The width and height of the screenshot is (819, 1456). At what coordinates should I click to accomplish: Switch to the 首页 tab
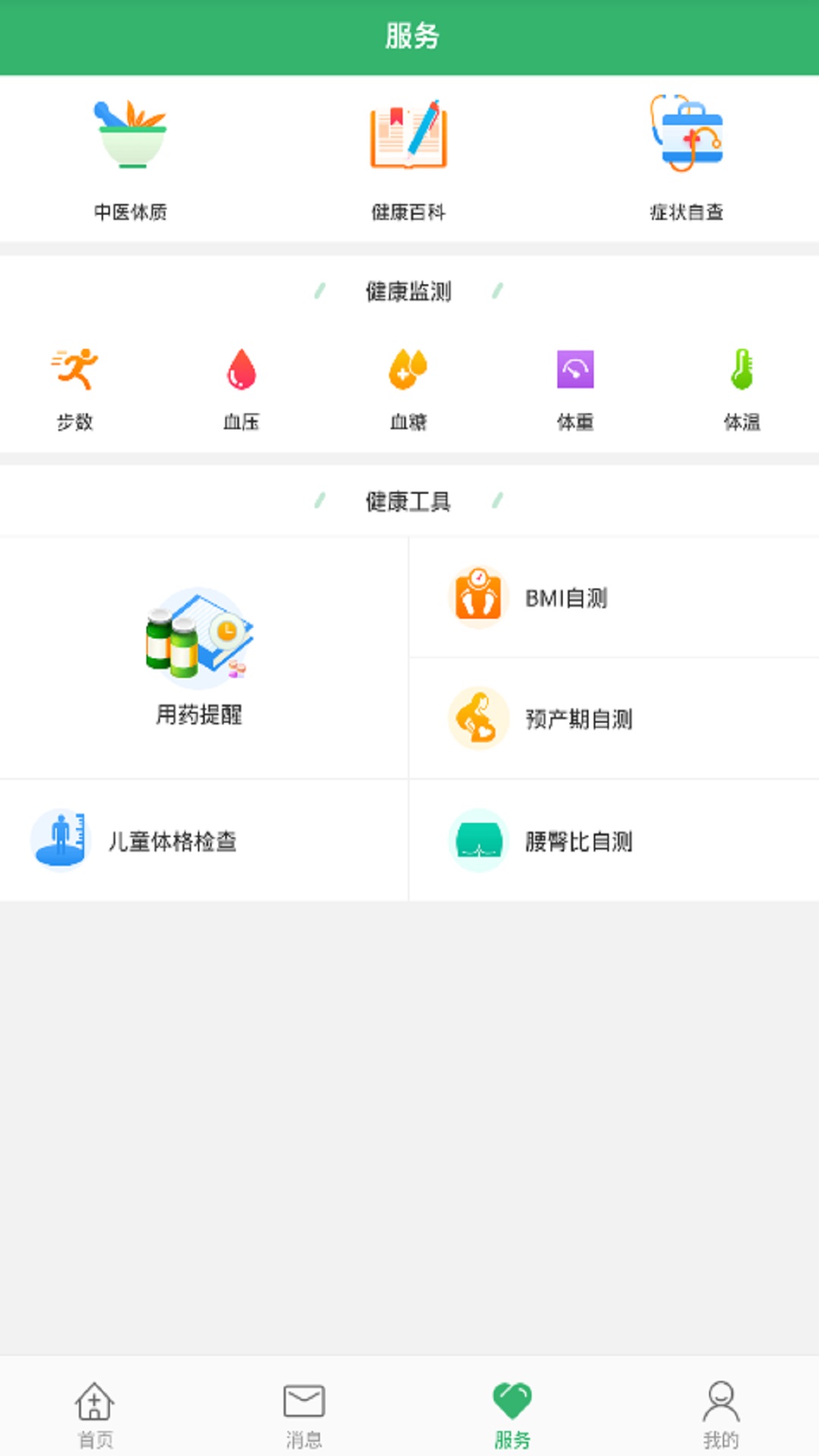pyautogui.click(x=95, y=1414)
